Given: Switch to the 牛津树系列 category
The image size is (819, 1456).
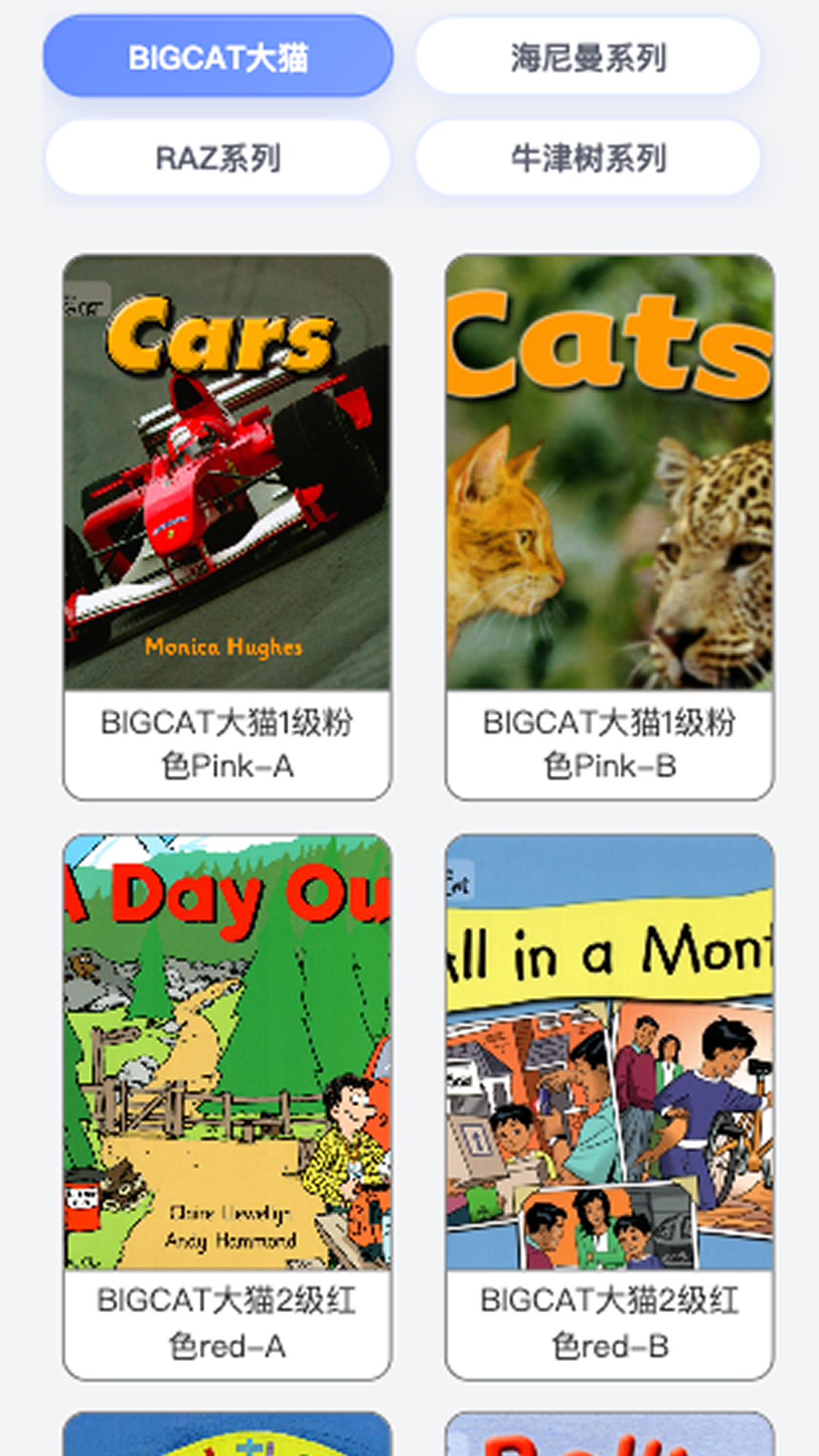Looking at the screenshot, I should (588, 158).
